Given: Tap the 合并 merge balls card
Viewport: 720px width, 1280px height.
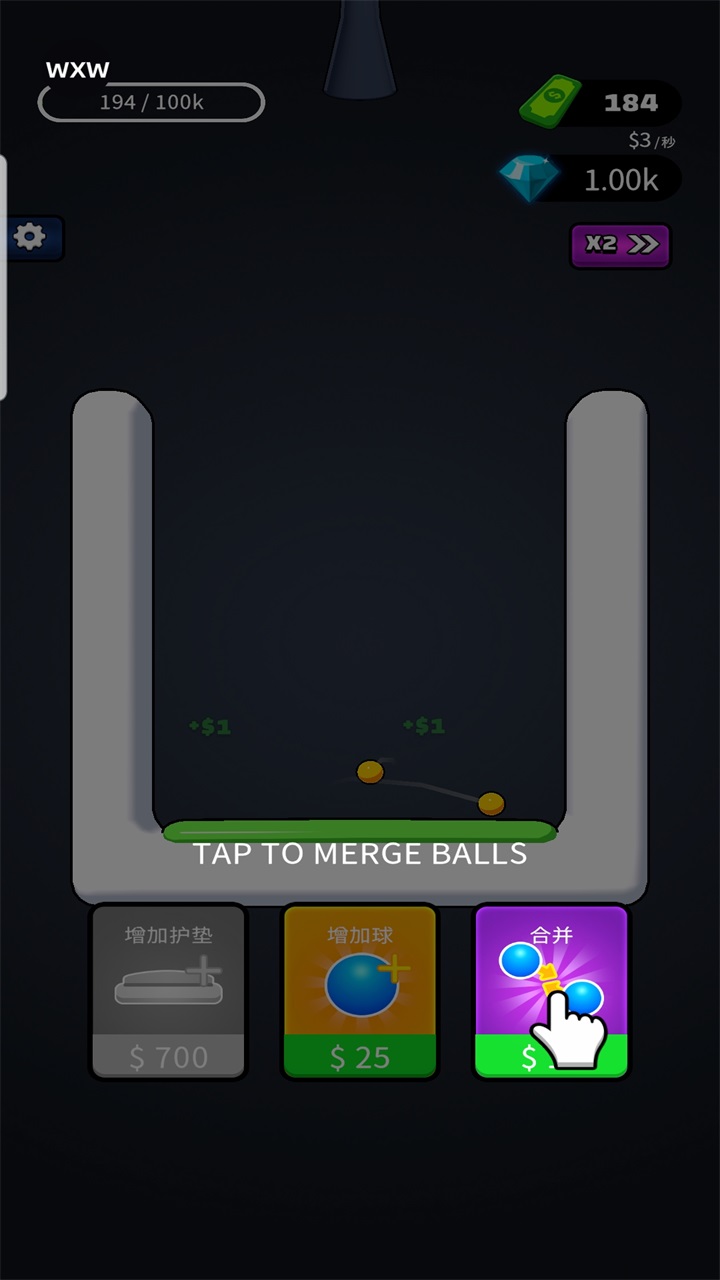Looking at the screenshot, I should (551, 991).
